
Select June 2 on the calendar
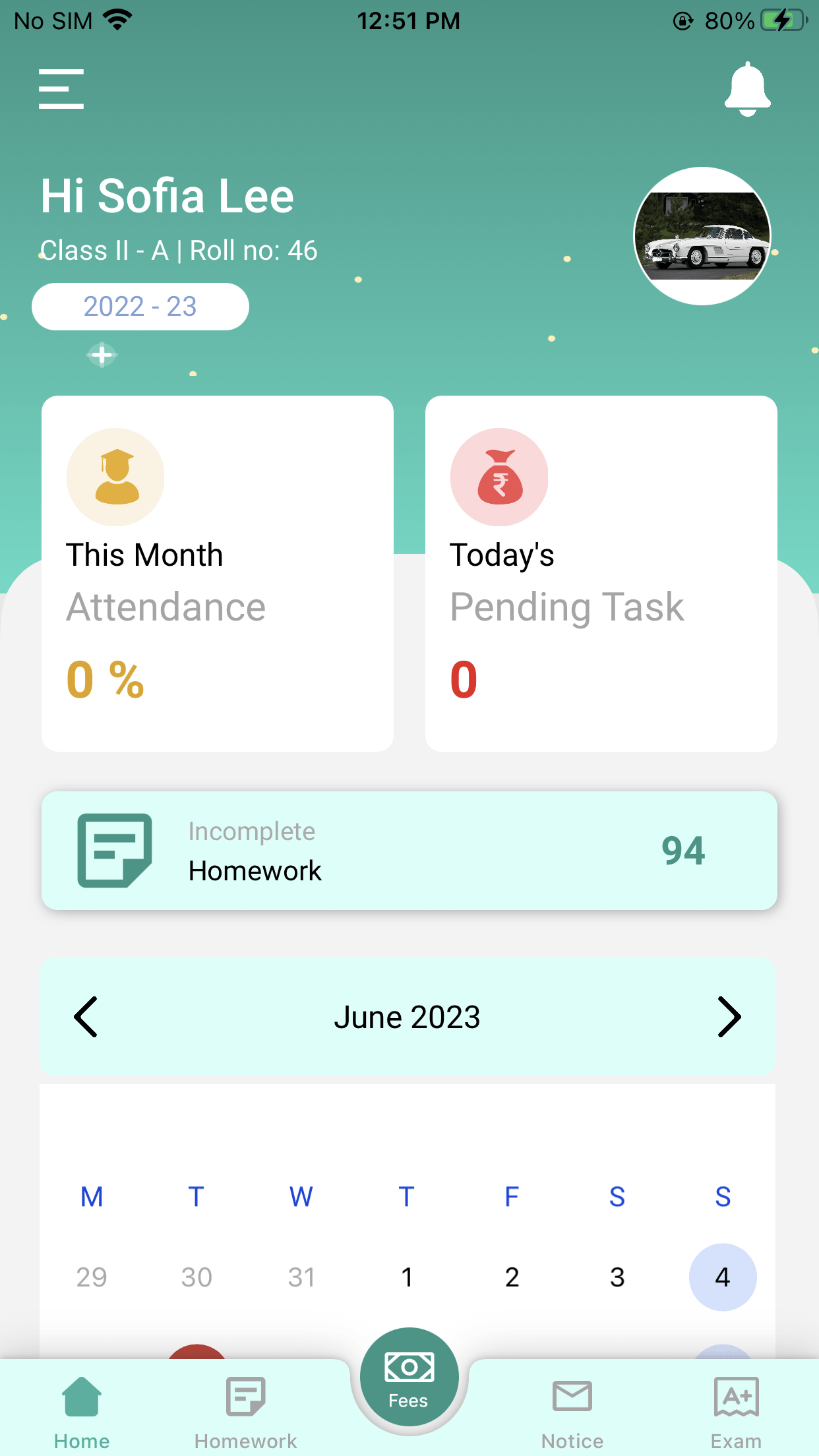[x=512, y=1277]
